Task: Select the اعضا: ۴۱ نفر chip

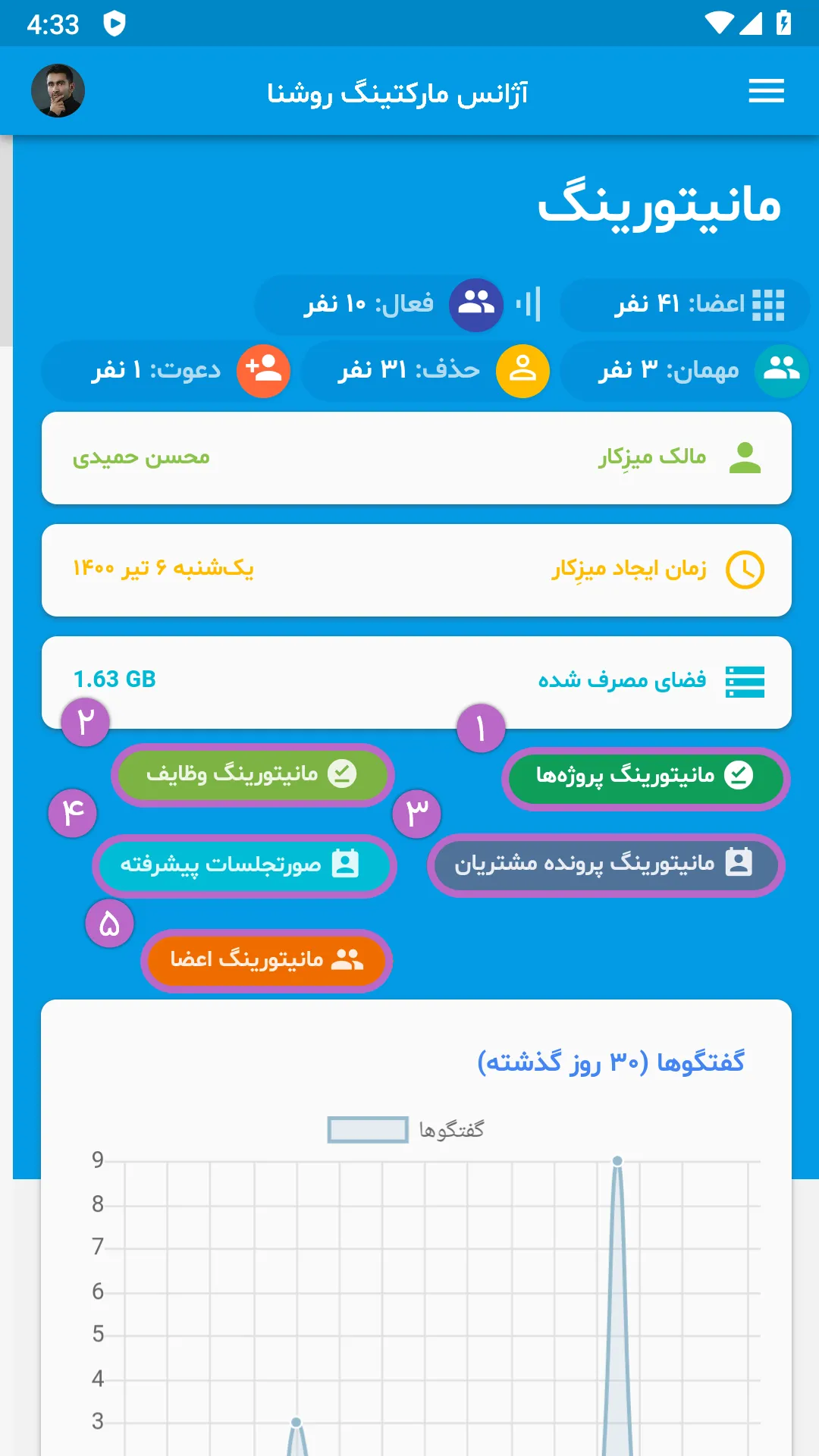Action: 685,304
